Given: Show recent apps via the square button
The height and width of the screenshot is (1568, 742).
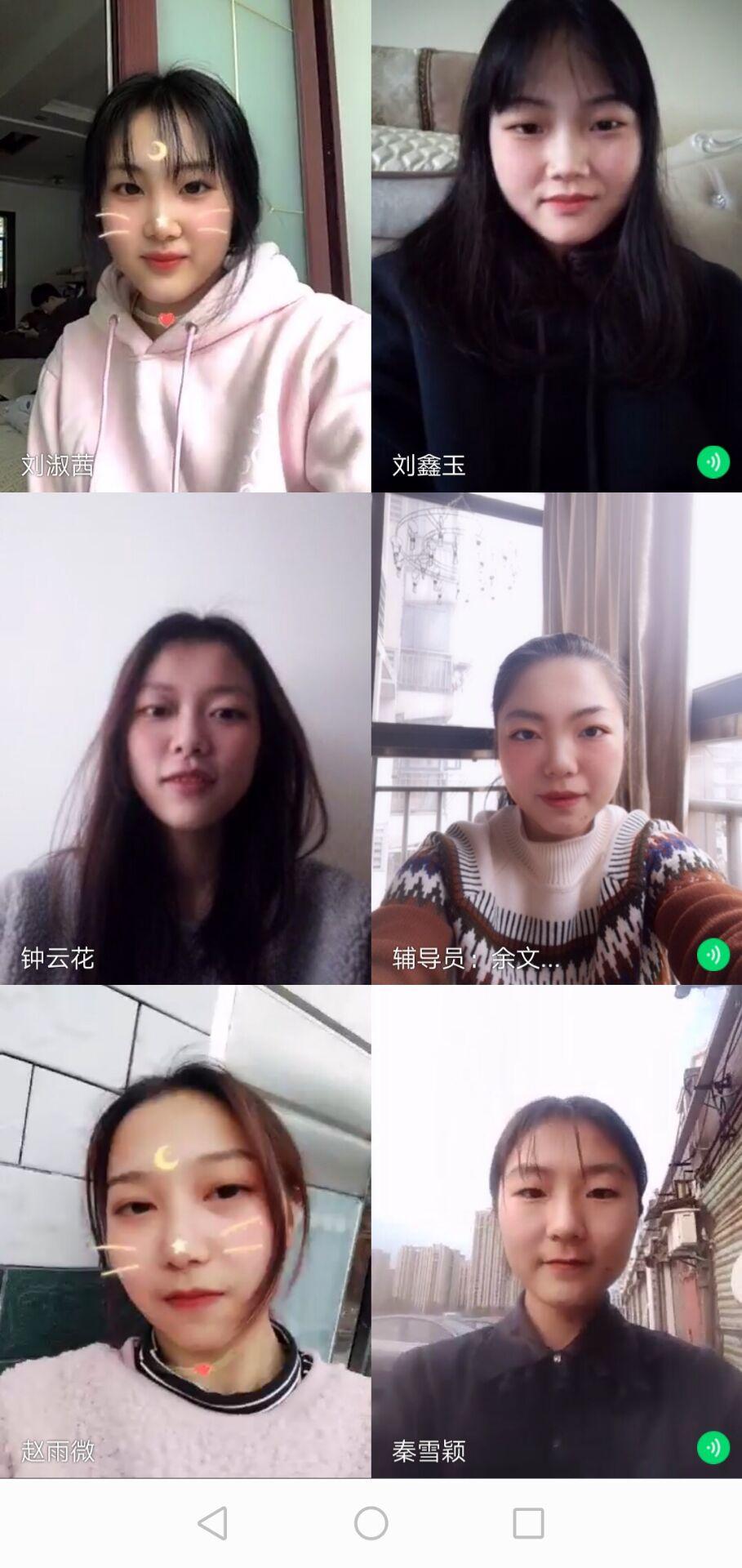Looking at the screenshot, I should pos(528,1523).
